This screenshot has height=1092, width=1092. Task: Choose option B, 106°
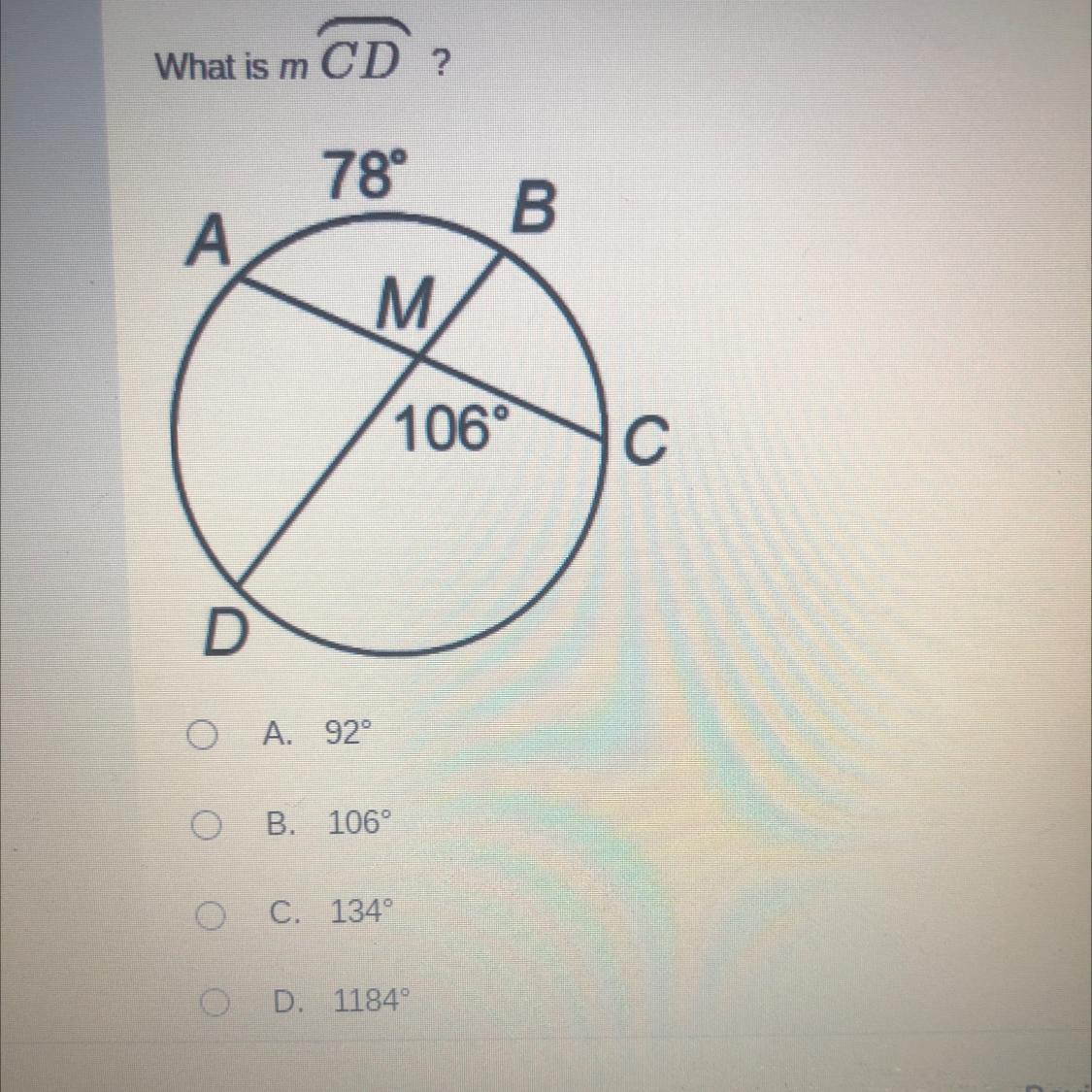click(x=205, y=825)
